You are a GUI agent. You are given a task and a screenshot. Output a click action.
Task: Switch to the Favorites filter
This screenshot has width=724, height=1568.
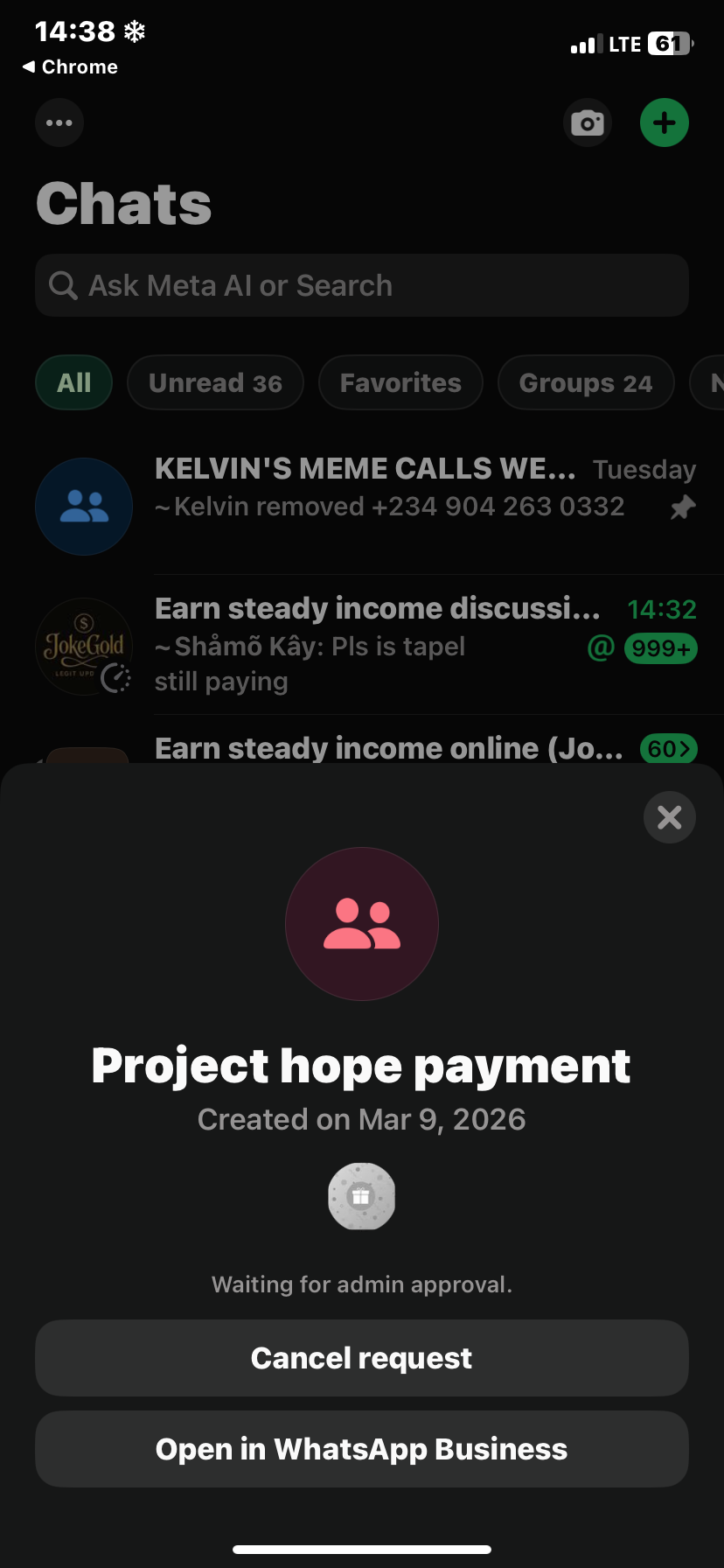tap(400, 382)
